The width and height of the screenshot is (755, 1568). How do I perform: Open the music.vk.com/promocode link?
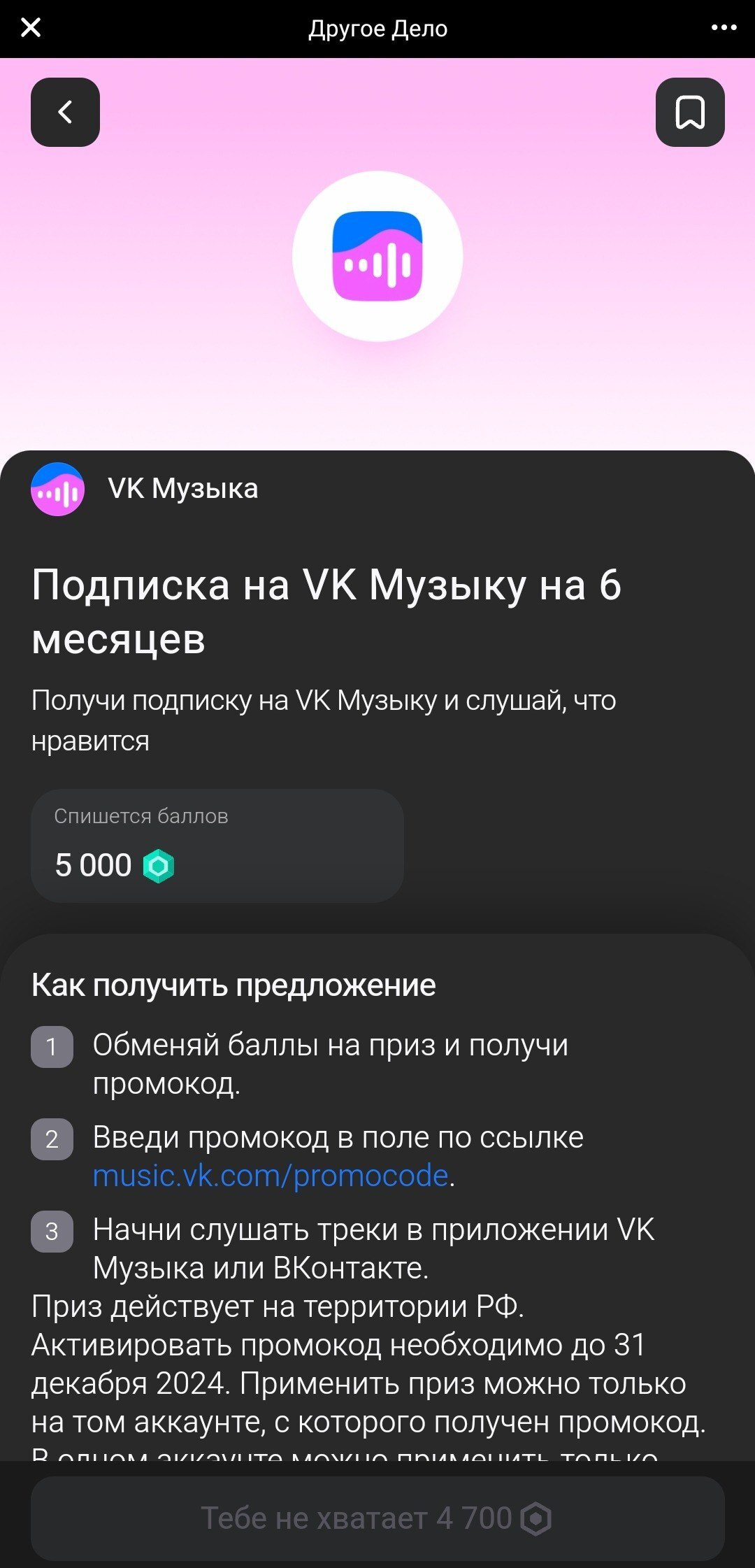point(271,1176)
